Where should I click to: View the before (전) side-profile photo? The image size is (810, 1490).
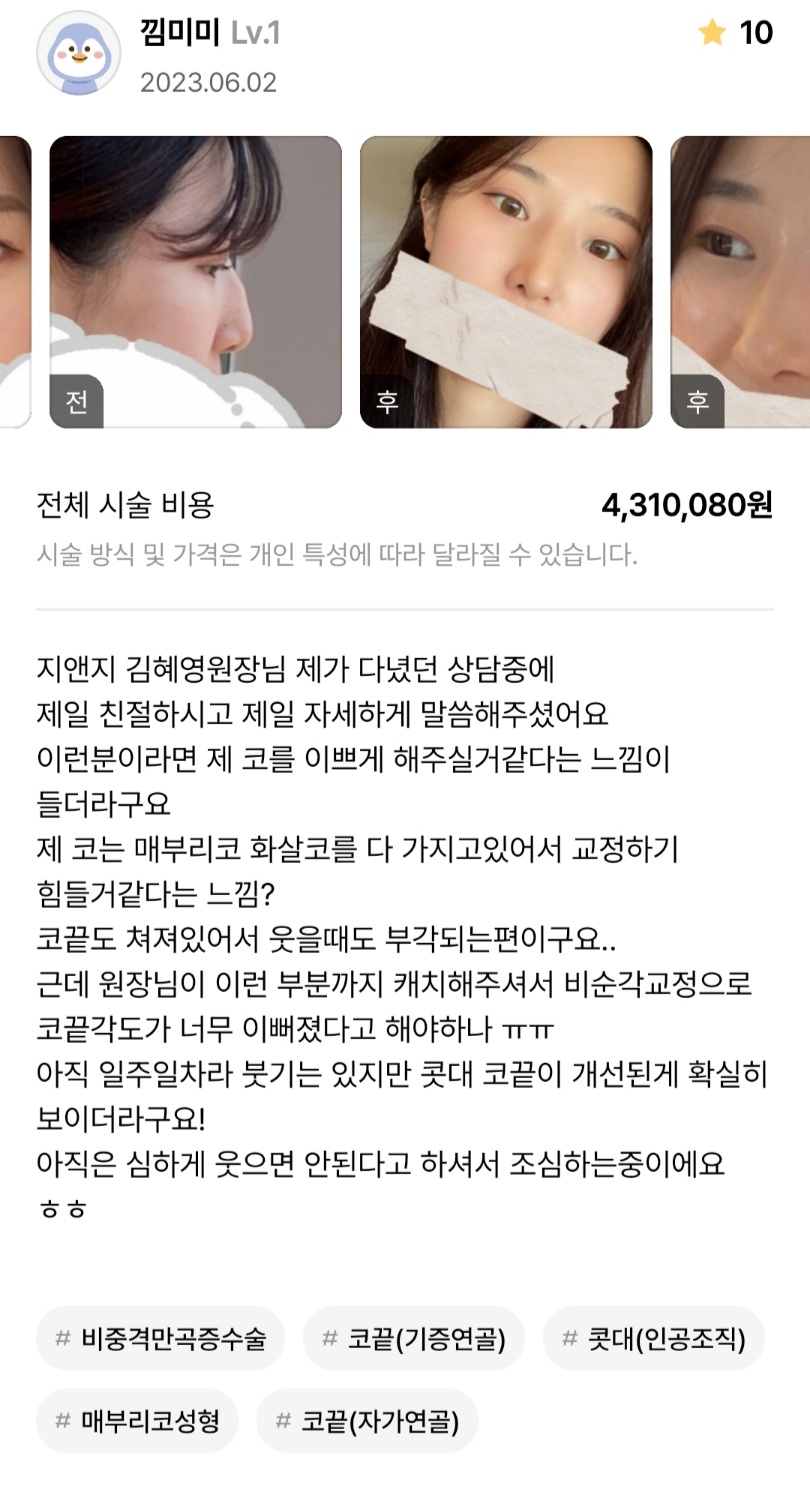coord(195,282)
